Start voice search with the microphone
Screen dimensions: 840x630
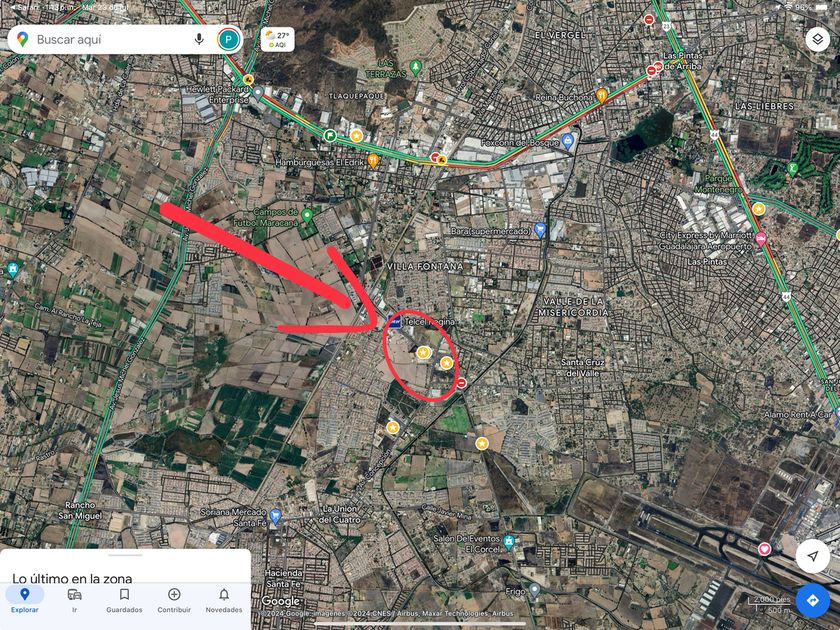point(199,39)
